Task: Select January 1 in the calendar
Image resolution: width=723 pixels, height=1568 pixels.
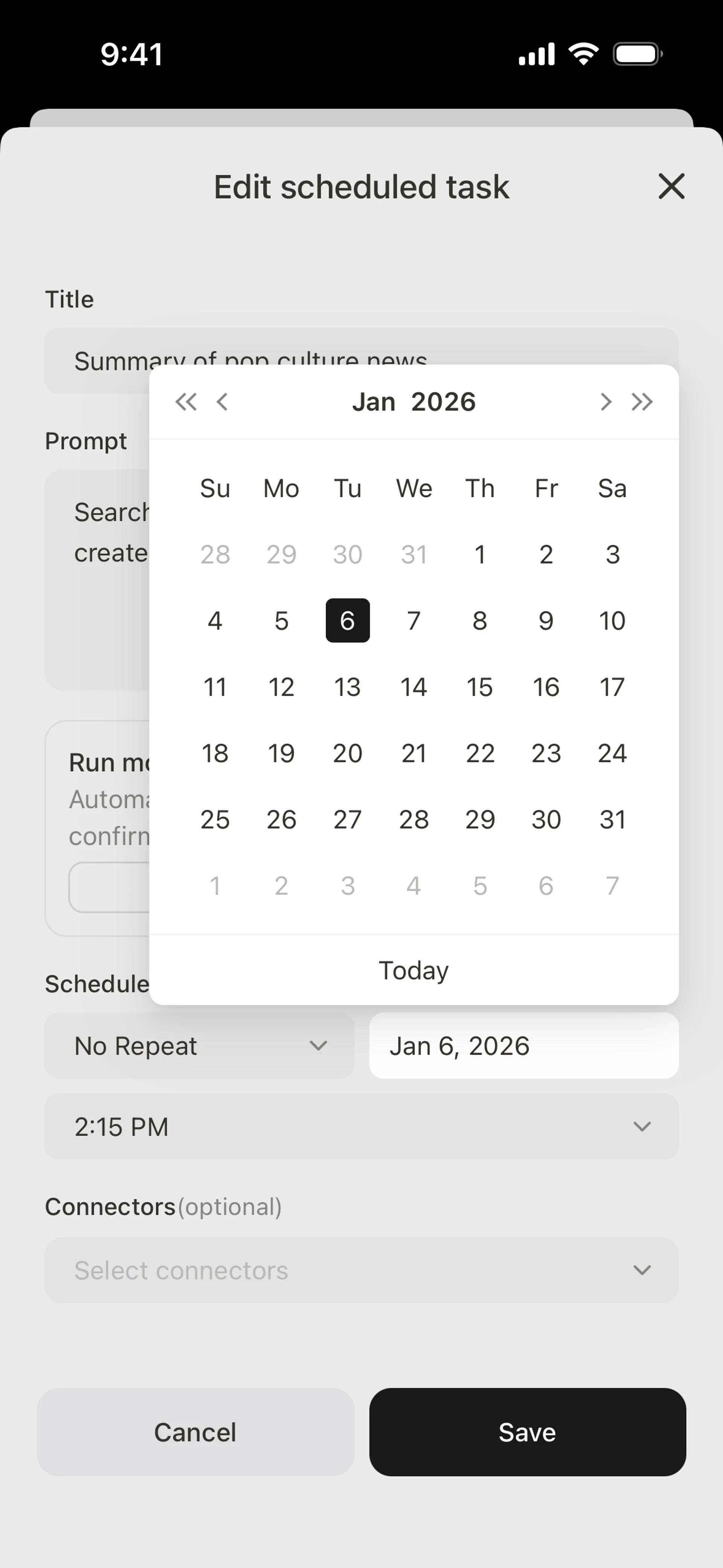Action: click(480, 555)
